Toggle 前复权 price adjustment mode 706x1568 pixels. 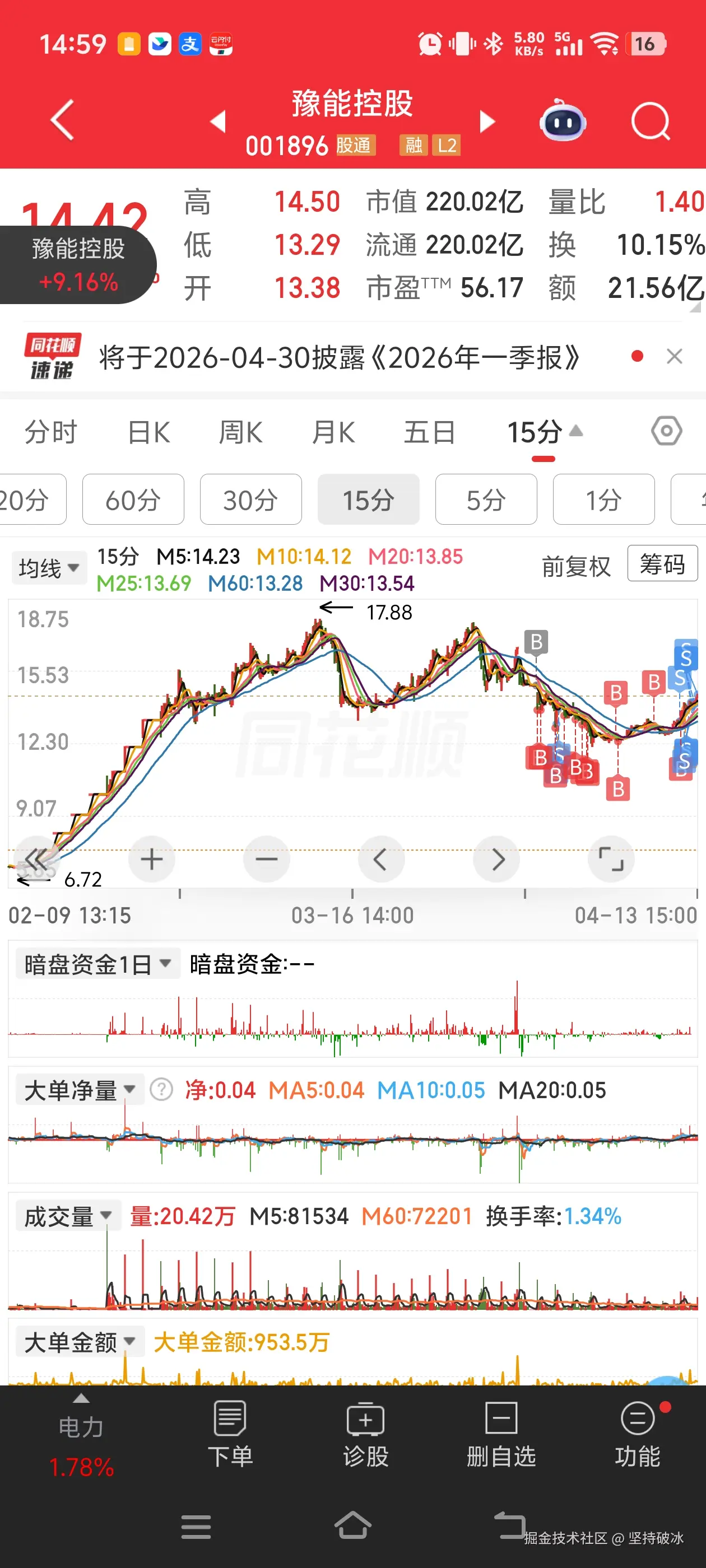point(575,566)
